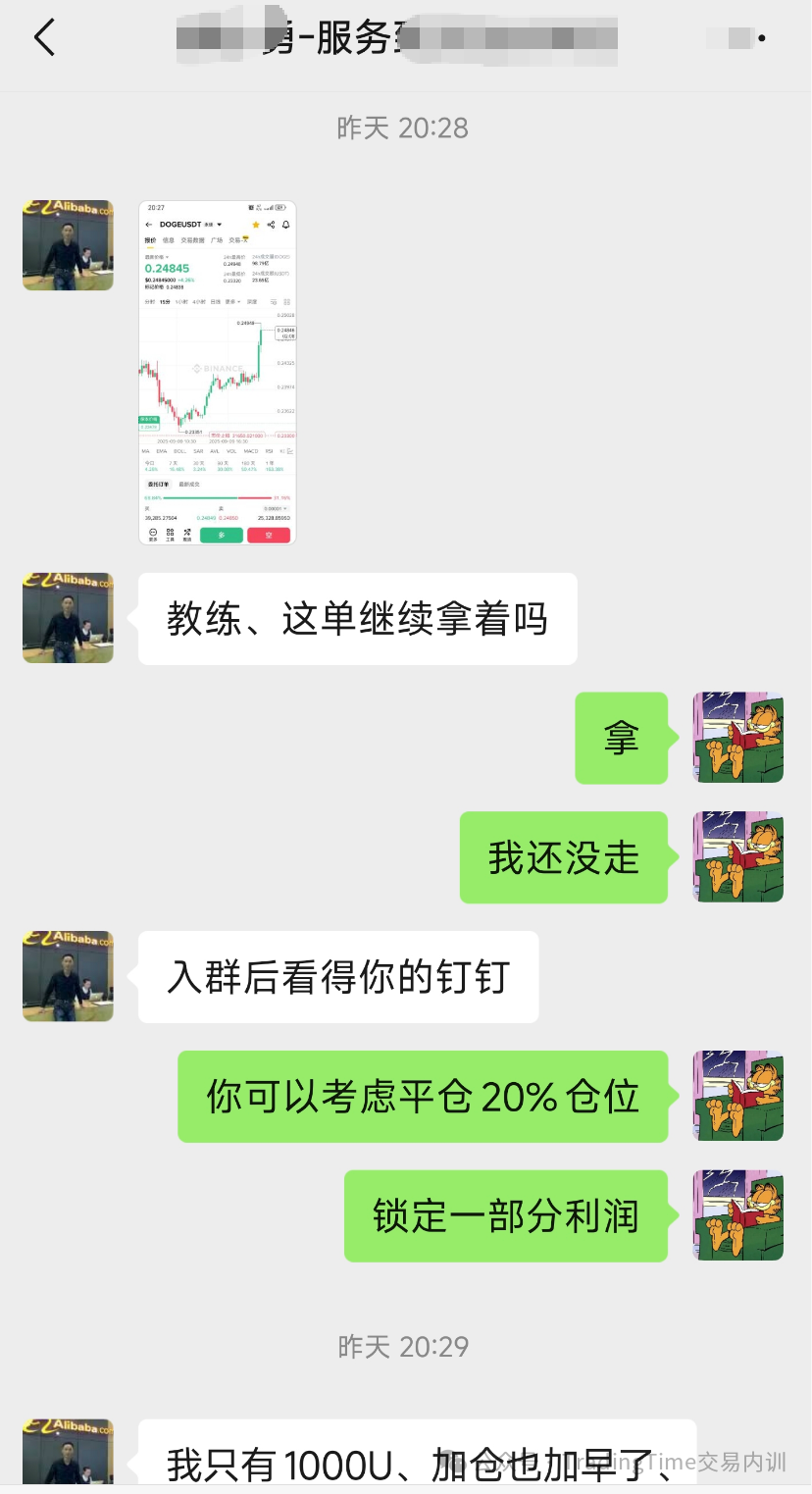
Task: Open the 工具 tools icon in bottom bar
Action: click(x=170, y=534)
